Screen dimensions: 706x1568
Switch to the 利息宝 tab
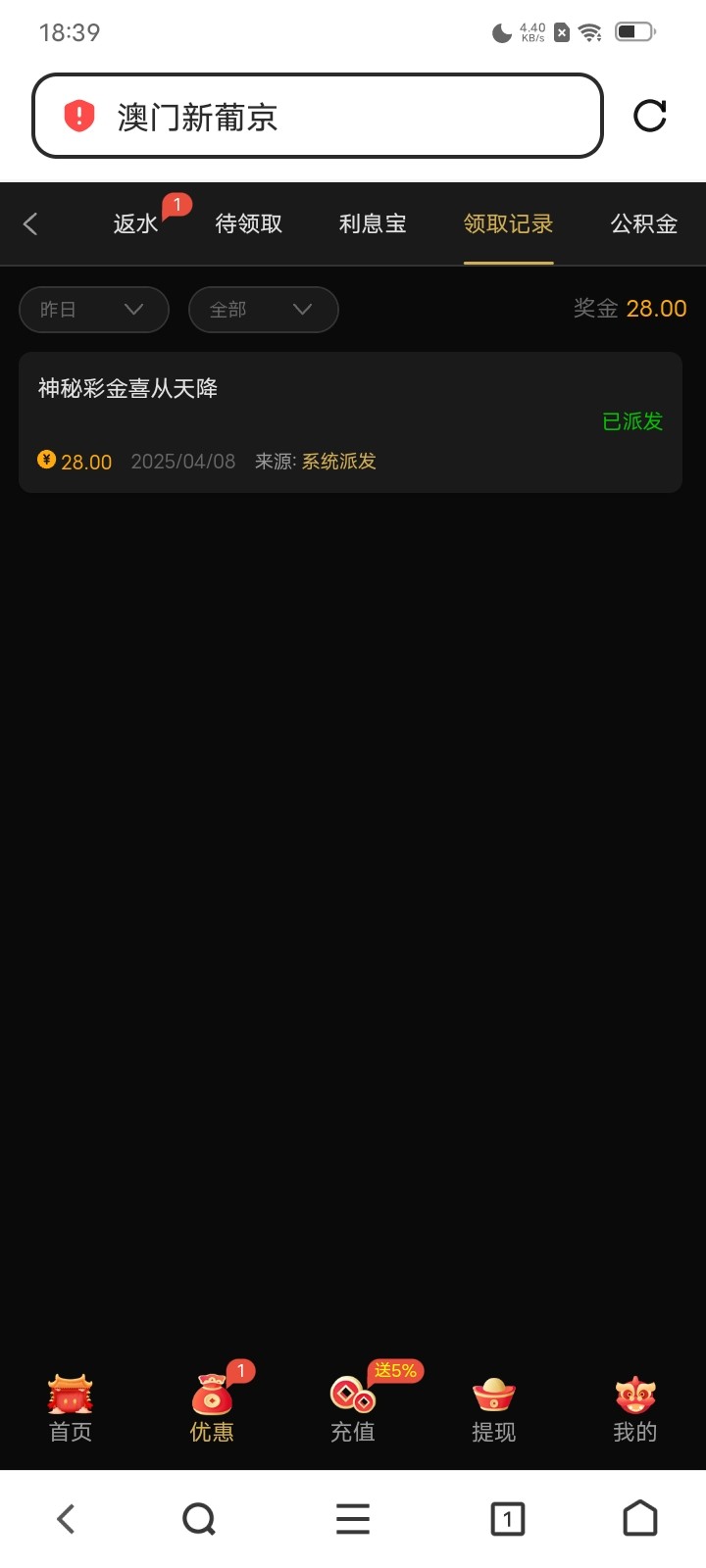(373, 223)
